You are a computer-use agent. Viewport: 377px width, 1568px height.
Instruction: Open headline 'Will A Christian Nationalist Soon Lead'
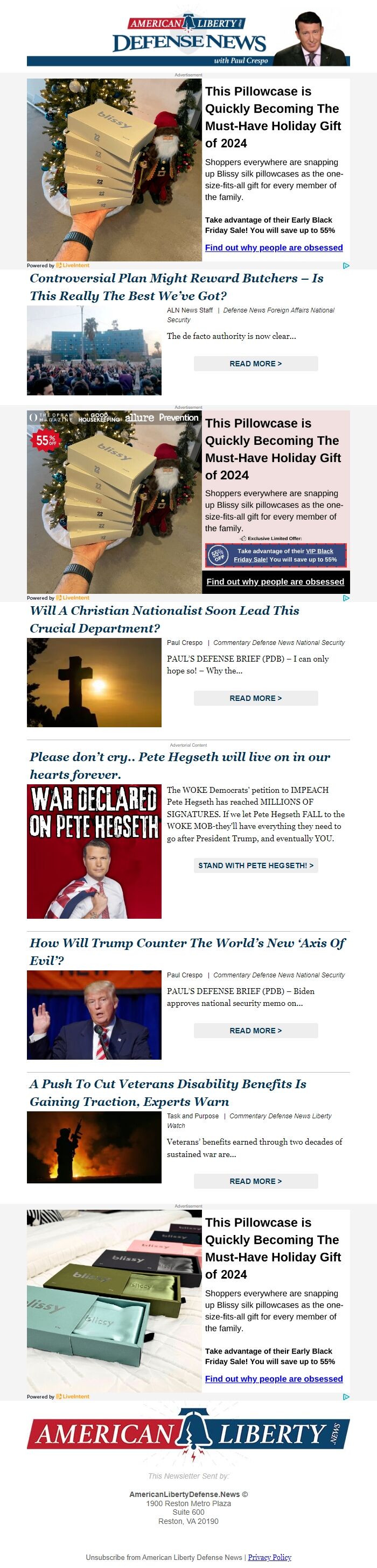click(164, 619)
